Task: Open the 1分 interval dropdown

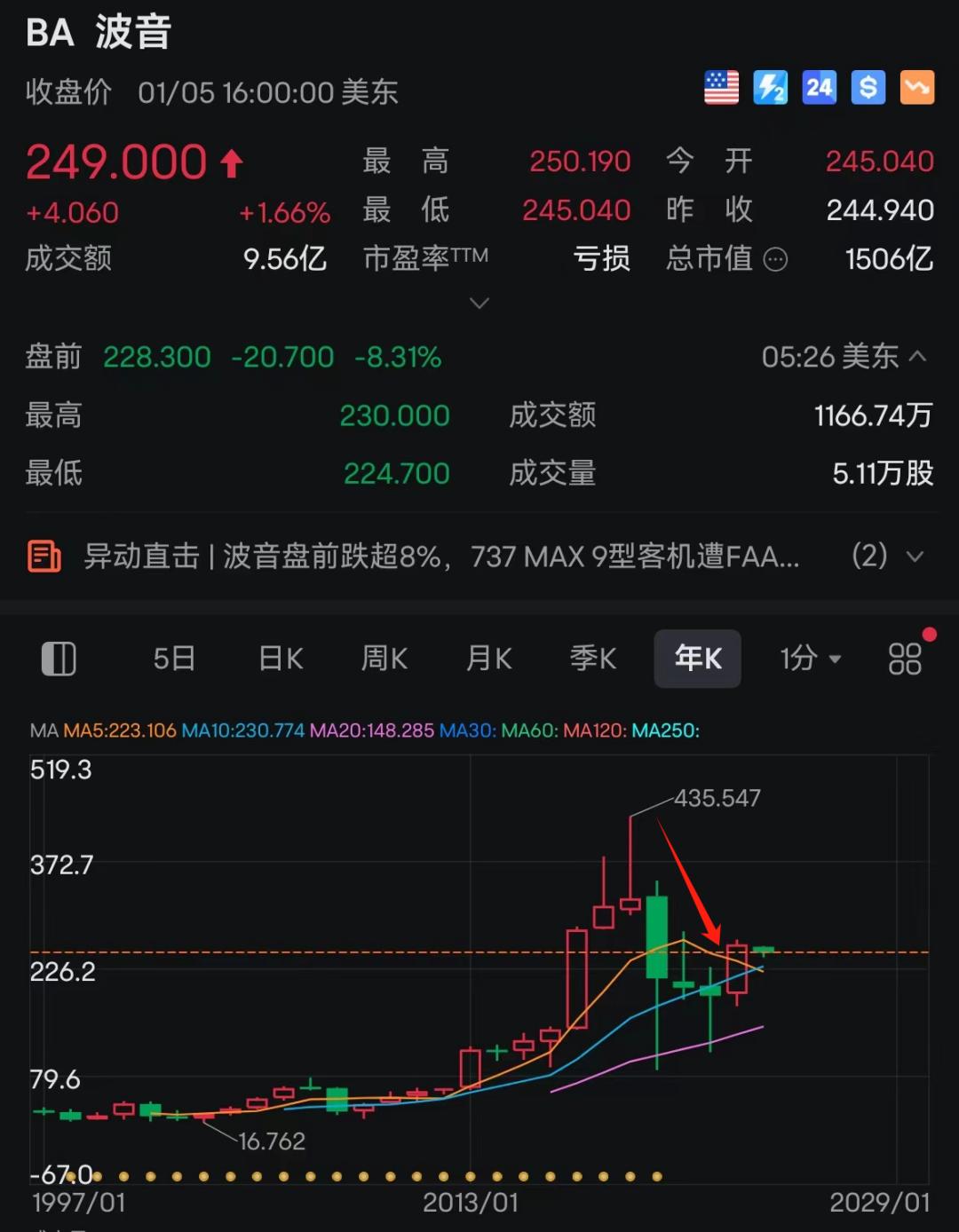Action: click(810, 659)
